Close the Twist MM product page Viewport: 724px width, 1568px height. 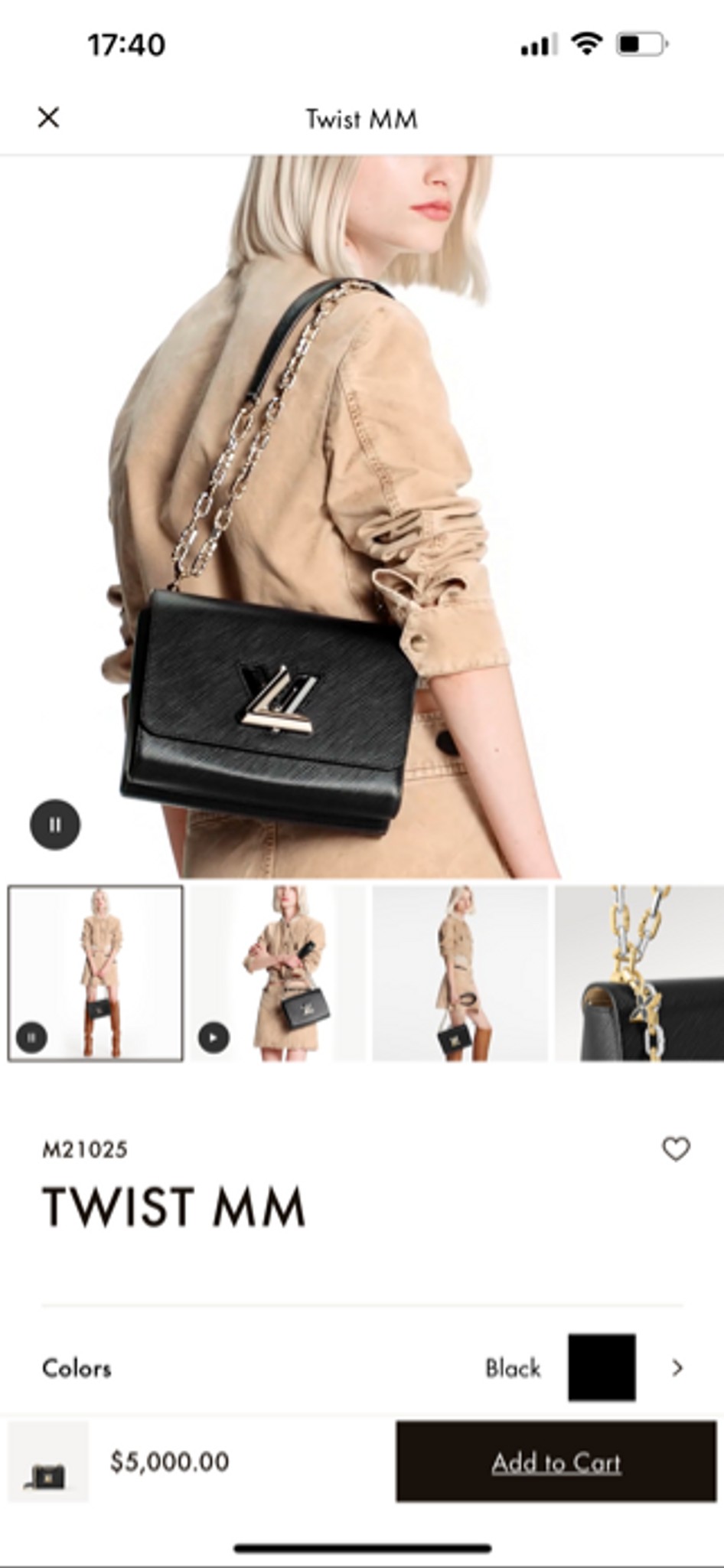(48, 118)
